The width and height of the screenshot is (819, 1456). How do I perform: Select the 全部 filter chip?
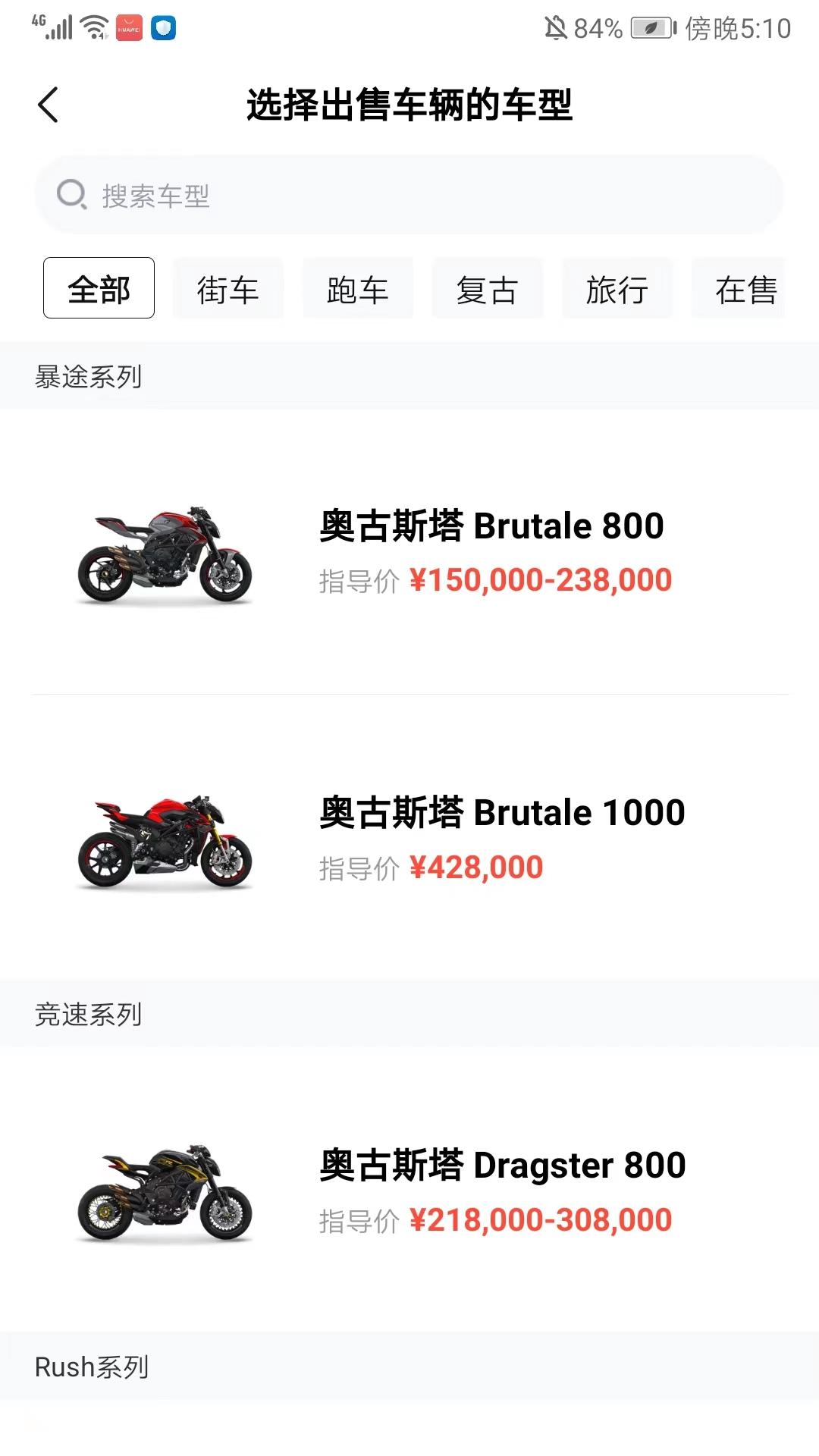(x=99, y=288)
